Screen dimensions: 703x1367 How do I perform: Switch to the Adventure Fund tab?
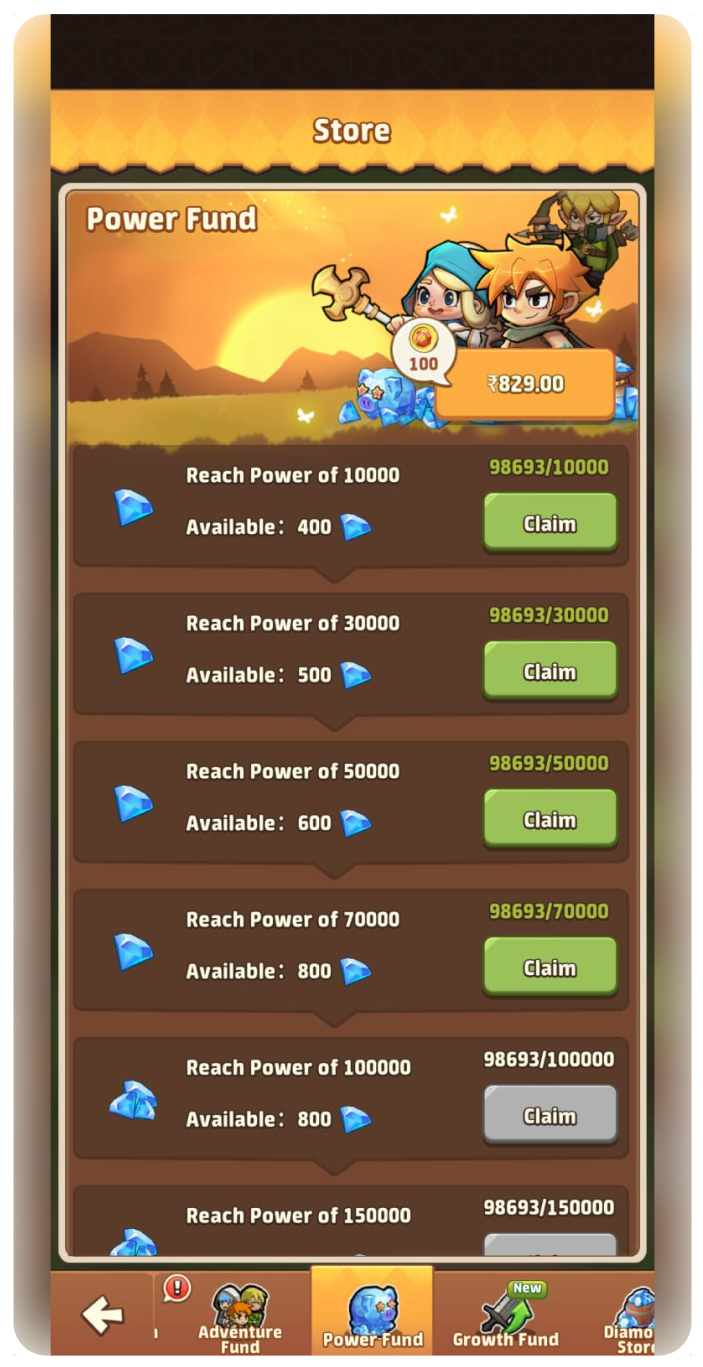tap(240, 1316)
